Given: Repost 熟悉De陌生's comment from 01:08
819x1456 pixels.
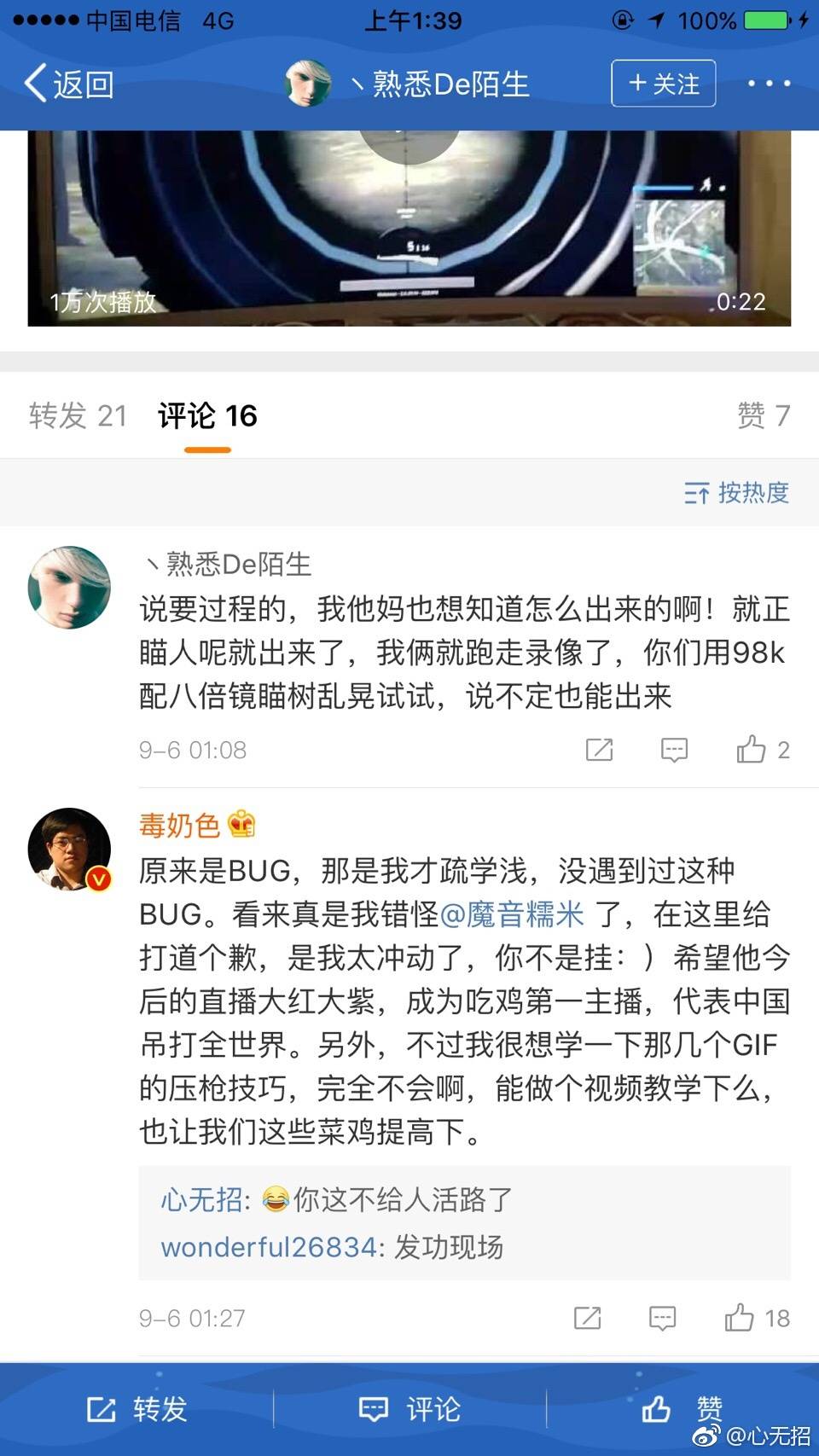Looking at the screenshot, I should tap(599, 750).
